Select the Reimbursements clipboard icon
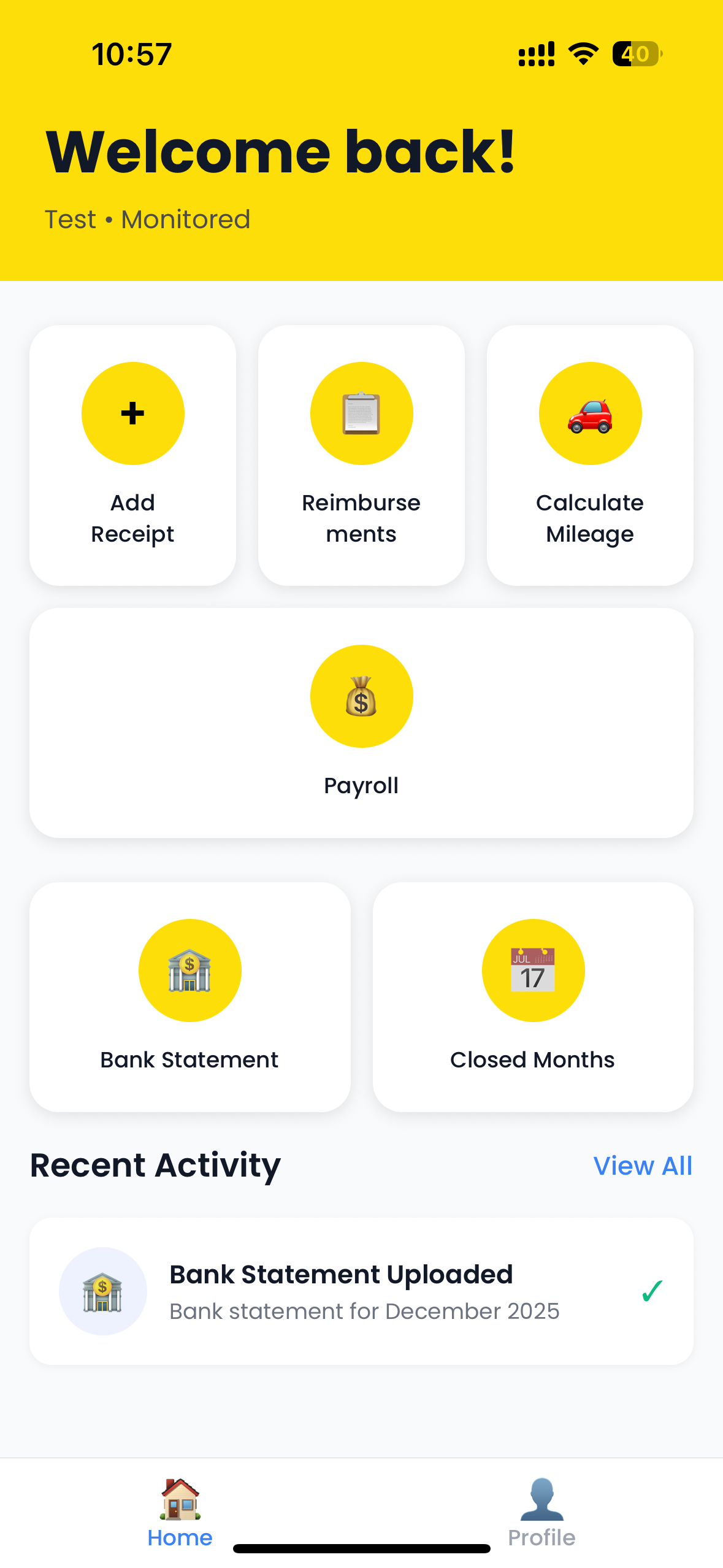This screenshot has width=723, height=1568. pyautogui.click(x=361, y=413)
